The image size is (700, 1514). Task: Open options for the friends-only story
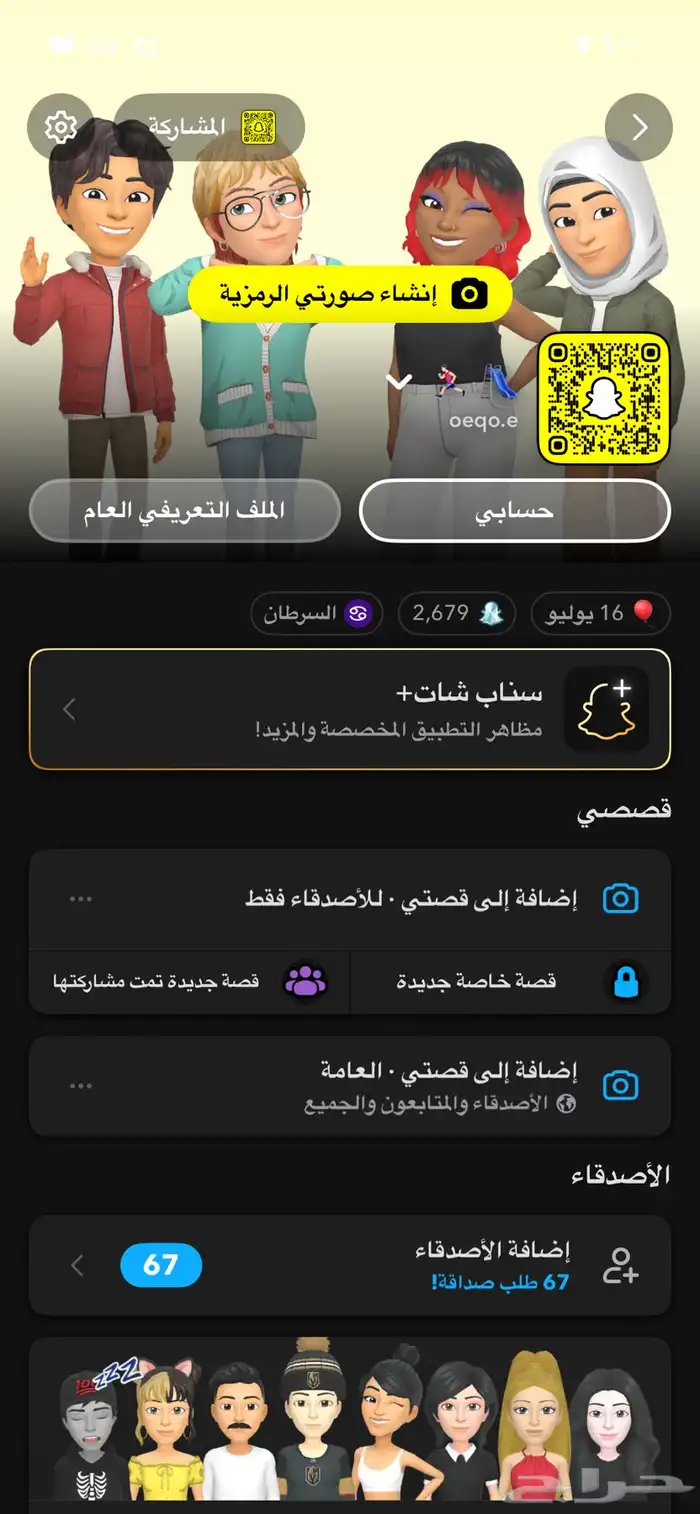[x=81, y=899]
